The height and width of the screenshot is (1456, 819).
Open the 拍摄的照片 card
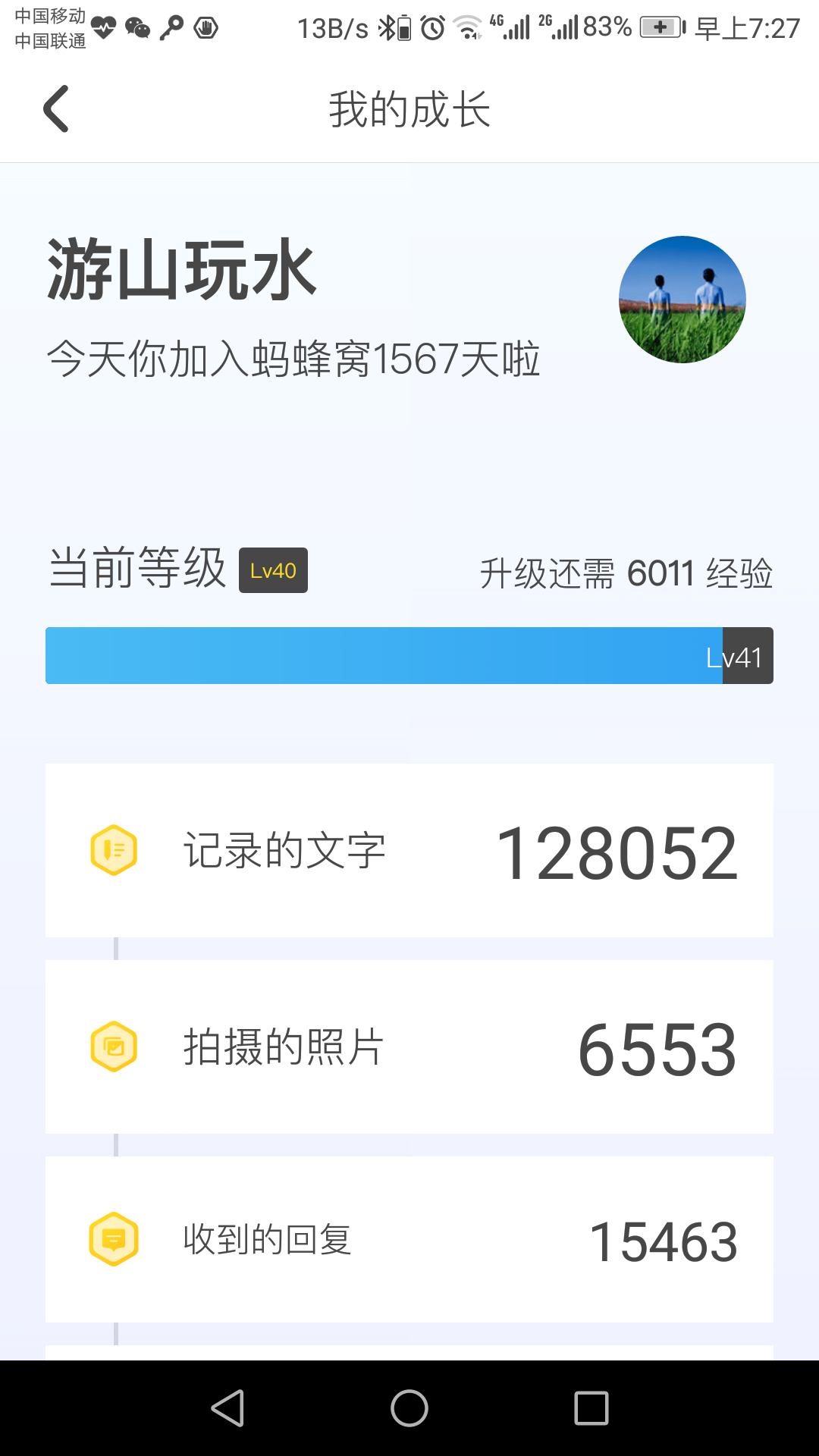click(409, 1046)
